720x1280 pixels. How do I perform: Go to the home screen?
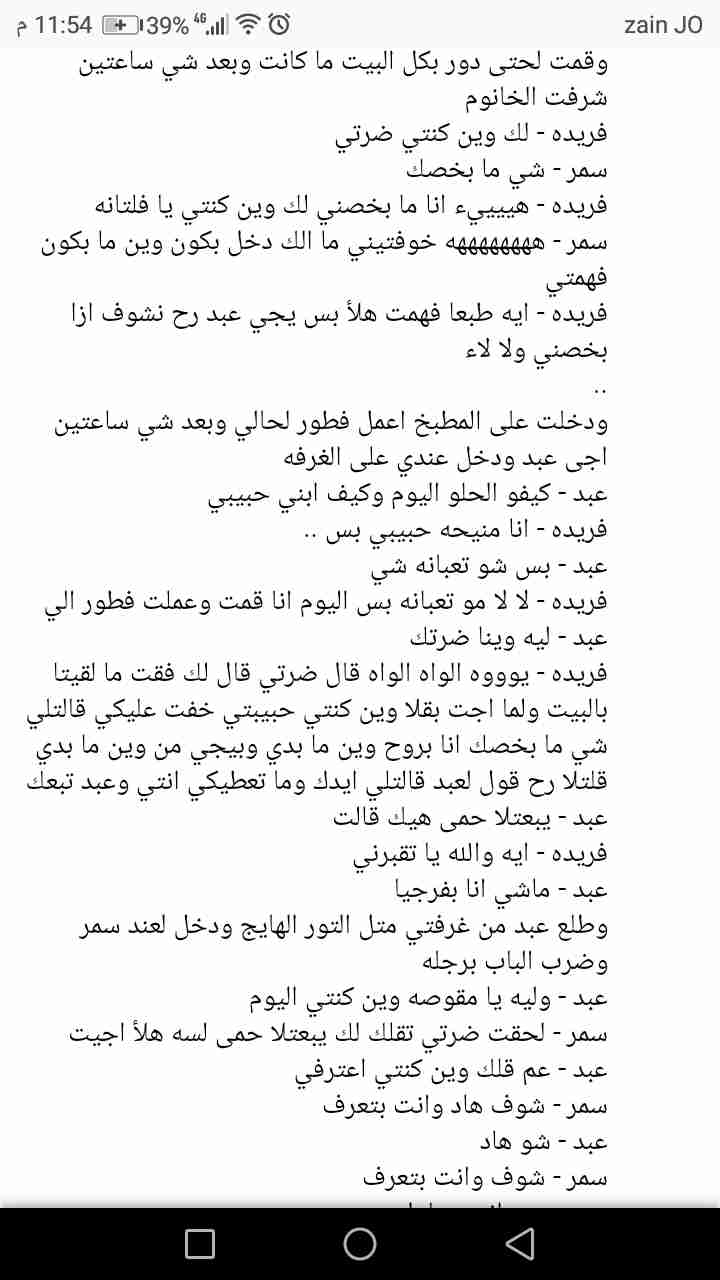click(x=360, y=1243)
